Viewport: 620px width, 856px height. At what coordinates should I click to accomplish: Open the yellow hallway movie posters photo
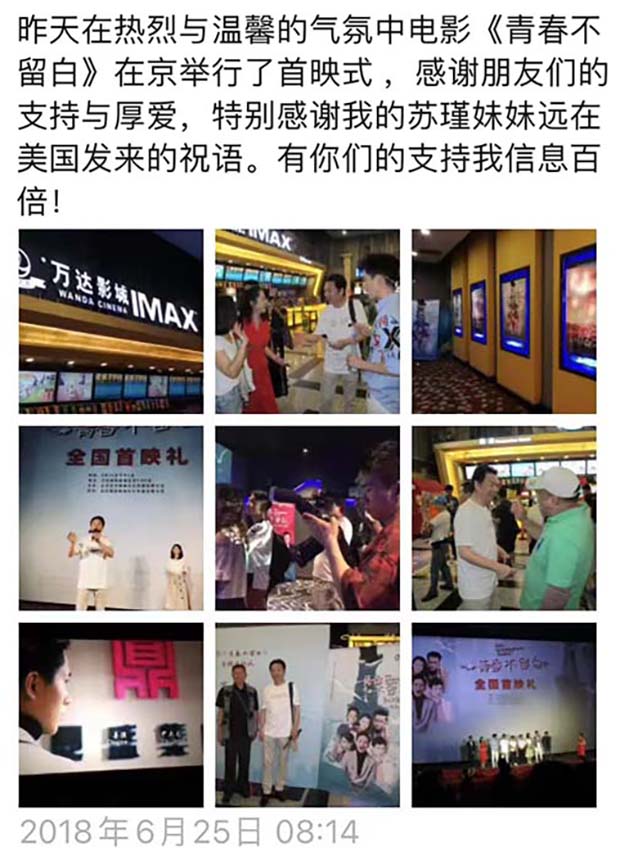(504, 321)
